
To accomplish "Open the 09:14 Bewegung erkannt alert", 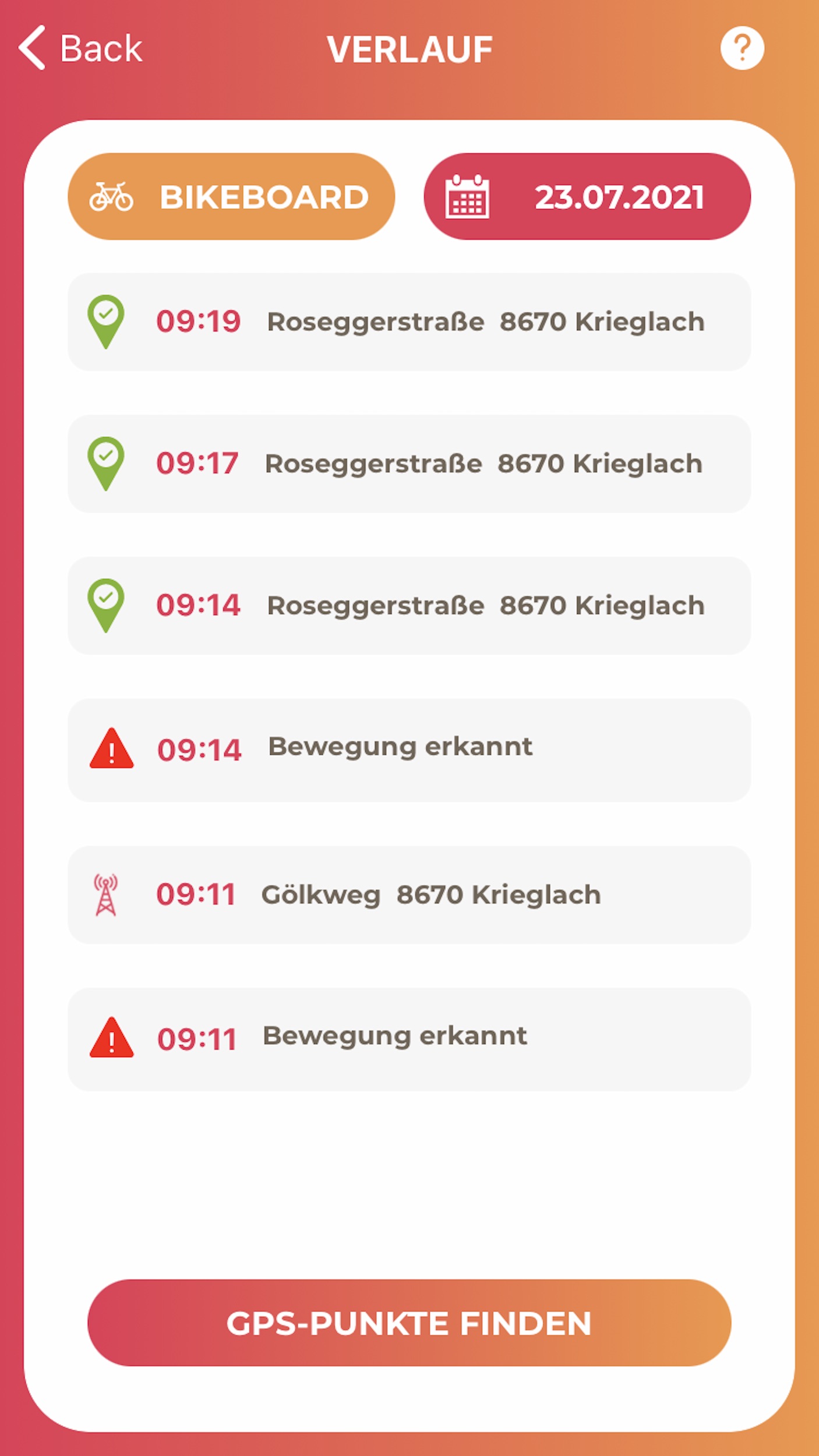I will click(409, 750).
